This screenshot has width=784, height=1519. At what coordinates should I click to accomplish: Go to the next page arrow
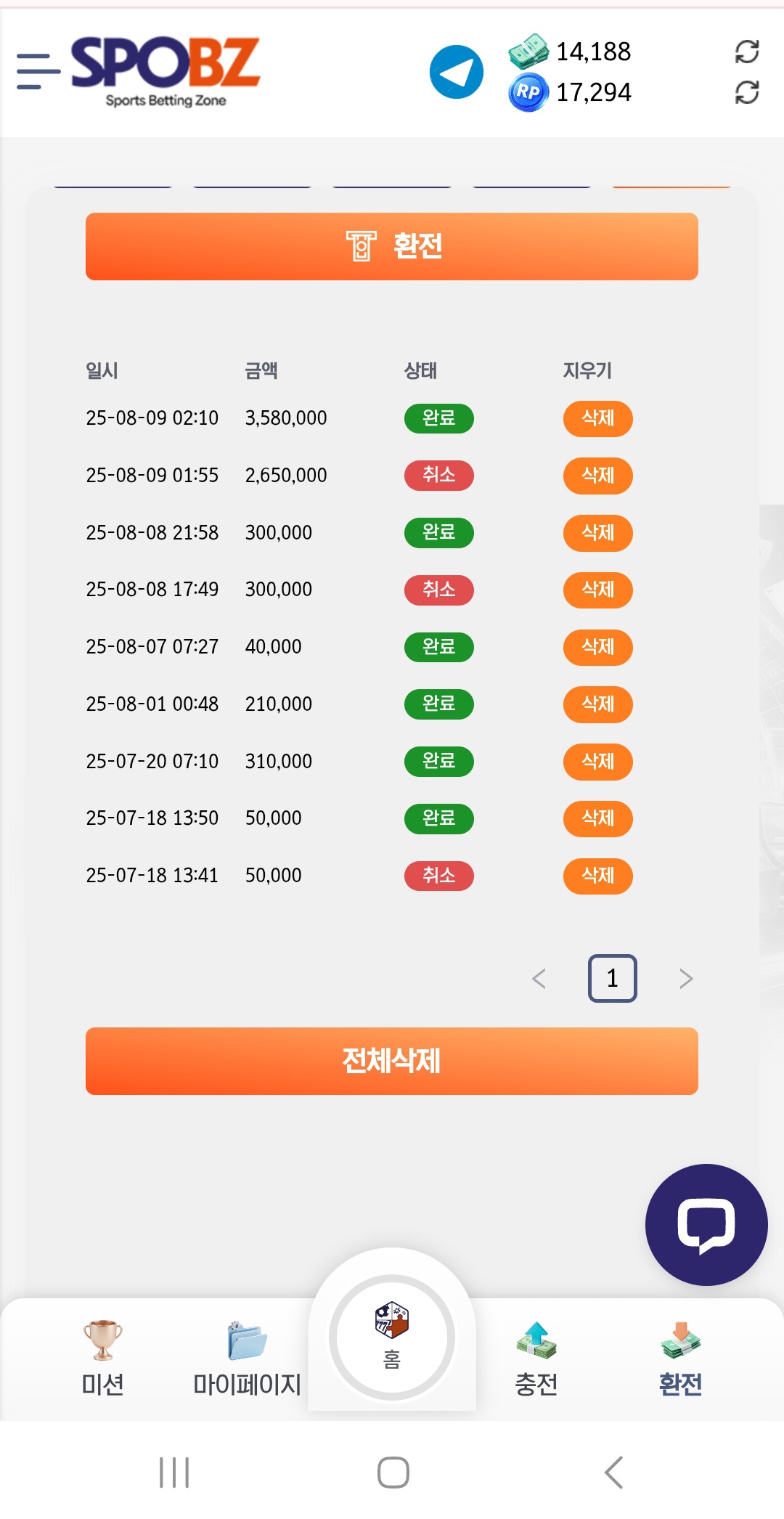(x=686, y=979)
